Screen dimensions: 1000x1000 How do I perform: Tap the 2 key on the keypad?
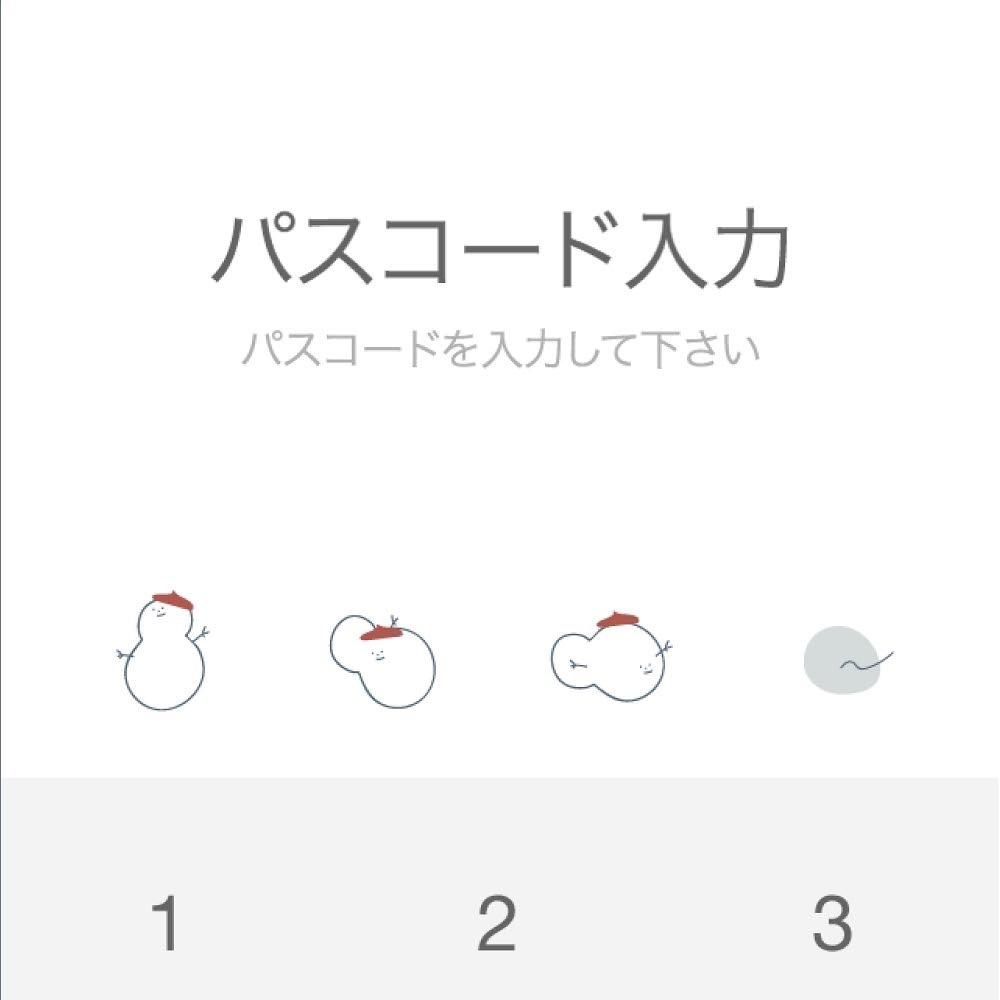[x=497, y=923]
